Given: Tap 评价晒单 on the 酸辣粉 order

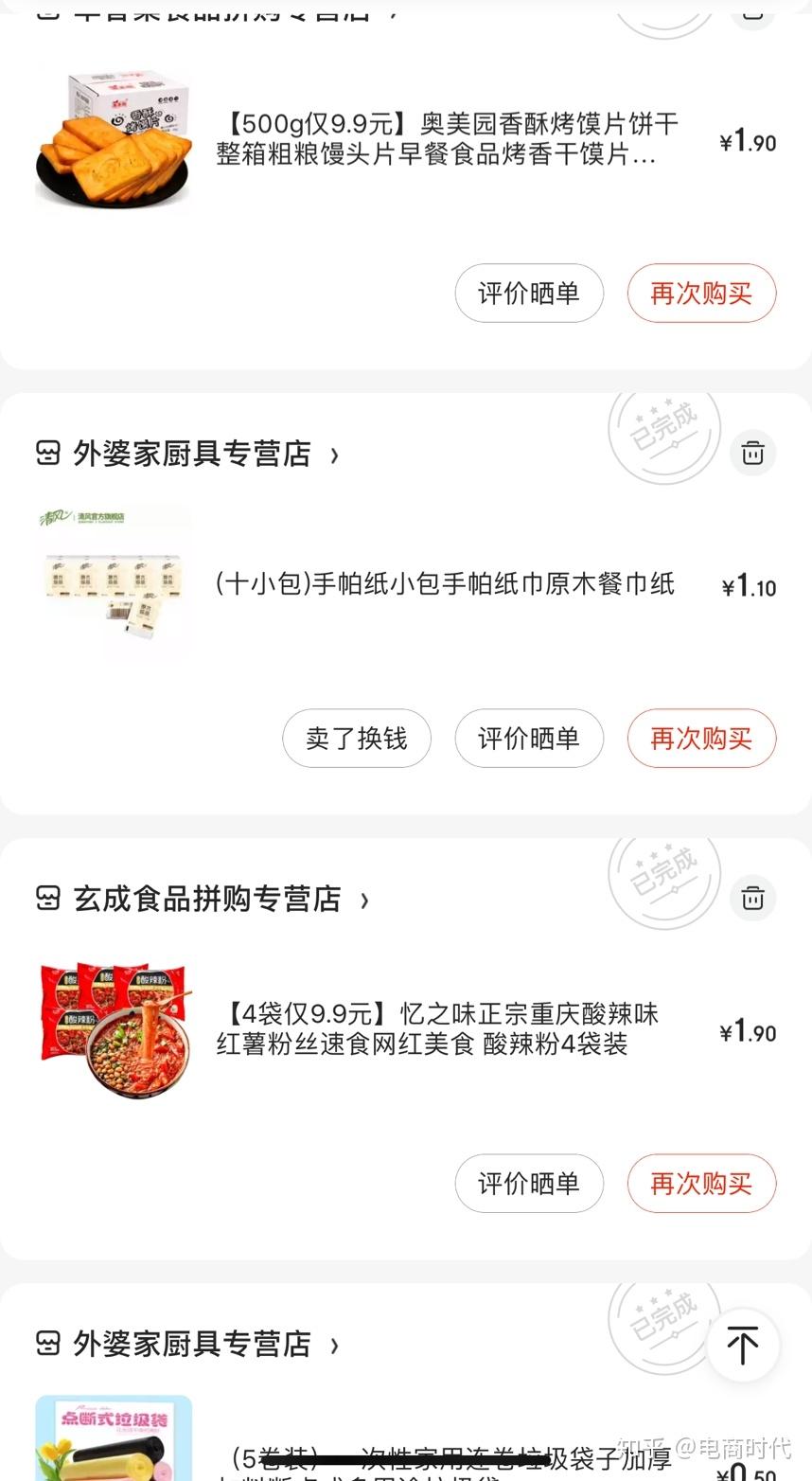Looking at the screenshot, I should coord(529,1184).
